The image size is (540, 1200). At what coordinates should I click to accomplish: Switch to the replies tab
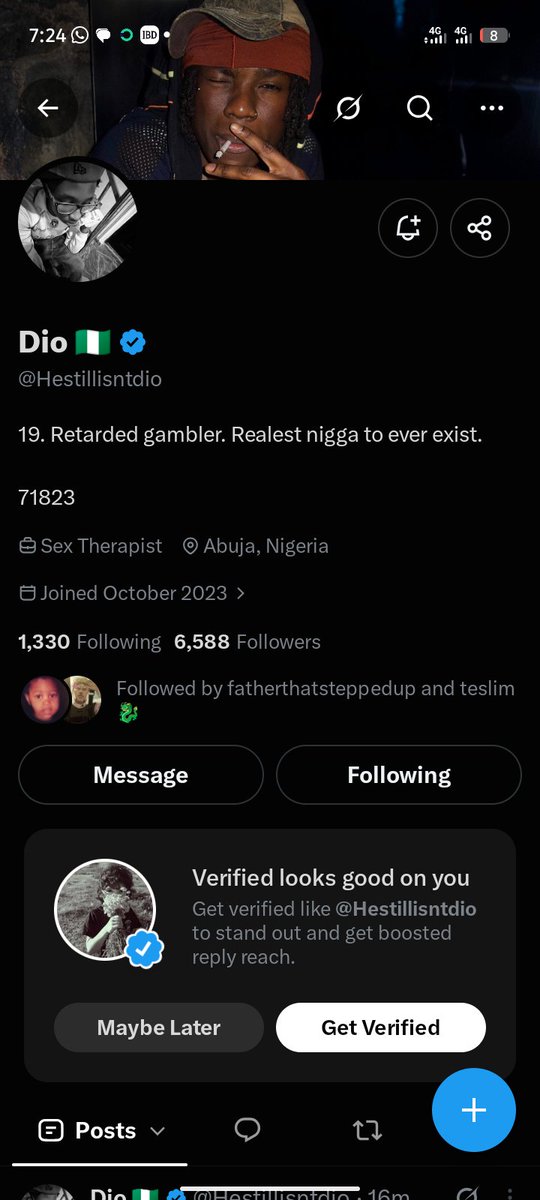coord(247,1130)
